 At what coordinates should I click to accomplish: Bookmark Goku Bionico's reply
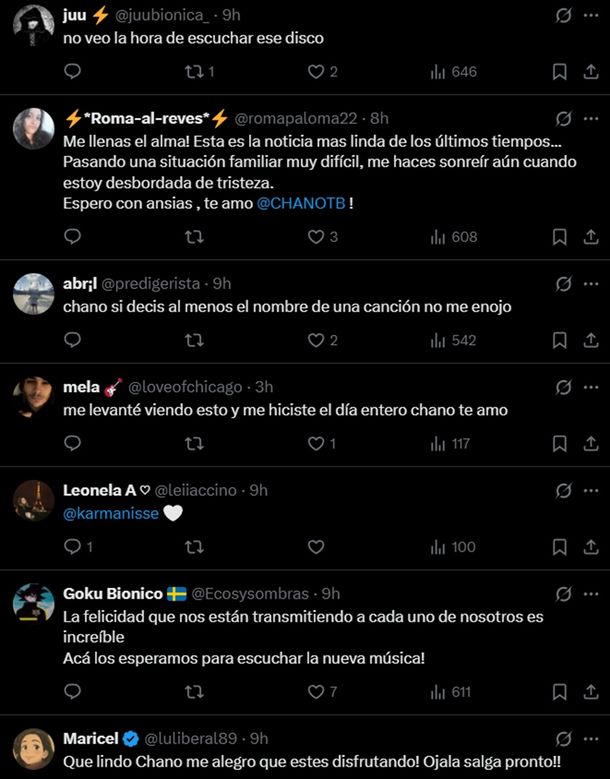coord(561,692)
